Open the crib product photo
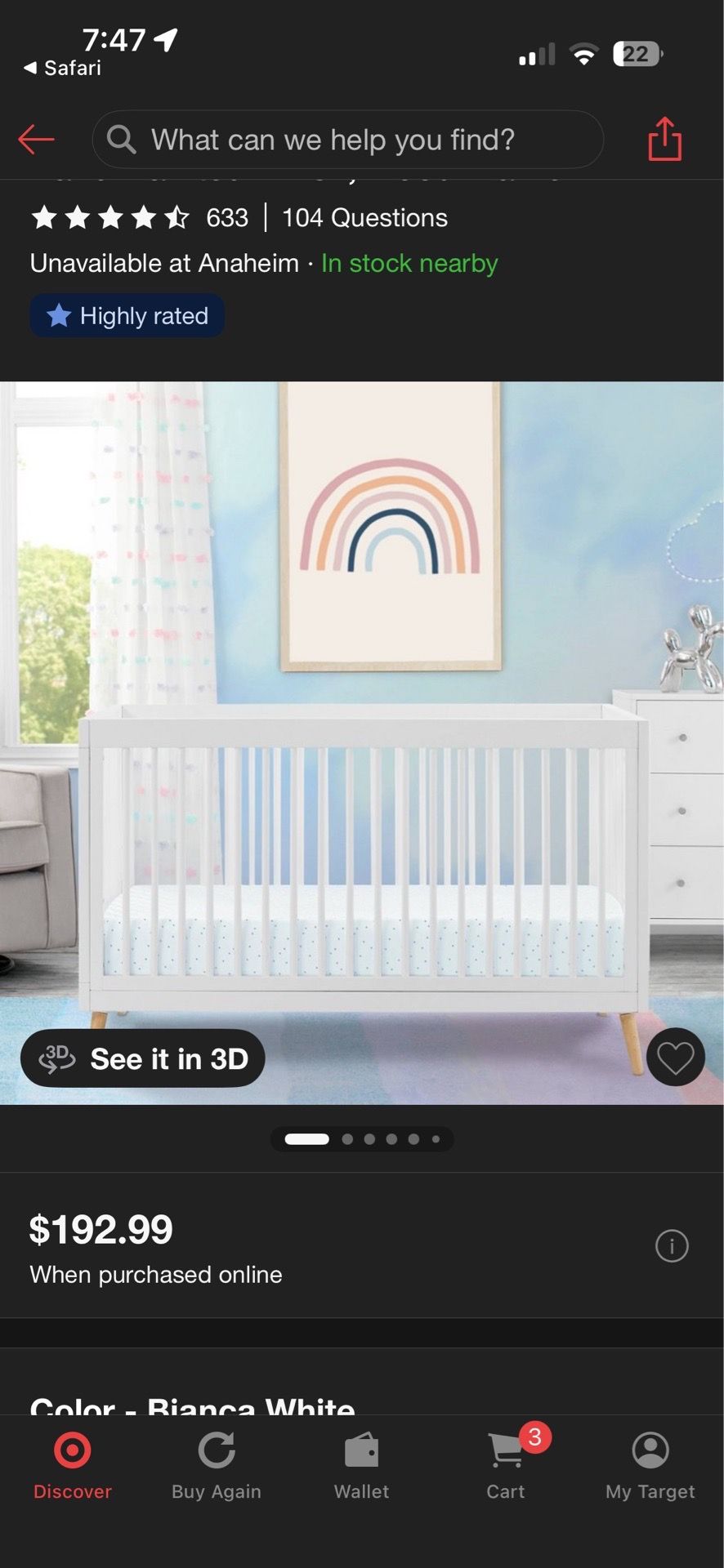Screen dimensions: 724x1568 (362, 743)
